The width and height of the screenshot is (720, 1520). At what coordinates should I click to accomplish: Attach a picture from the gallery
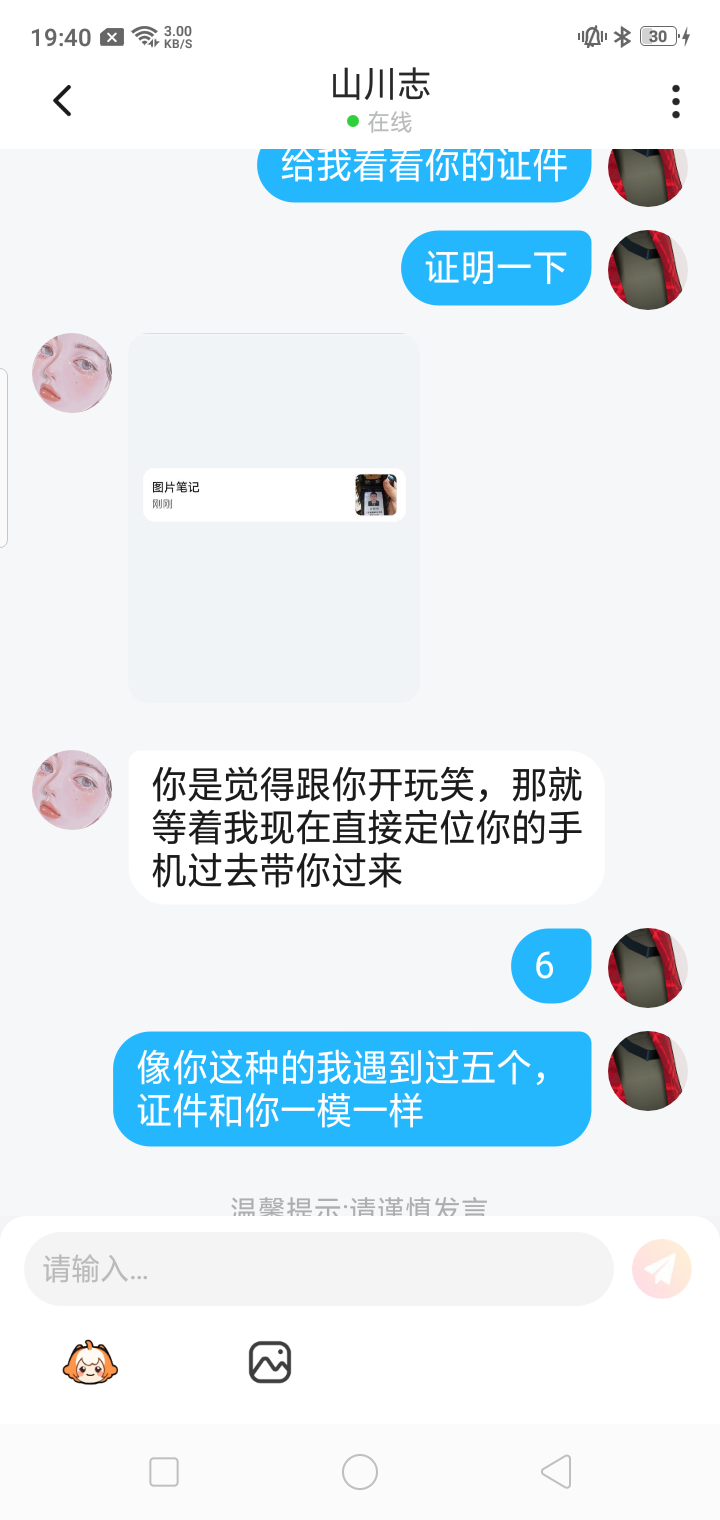coord(270,1362)
